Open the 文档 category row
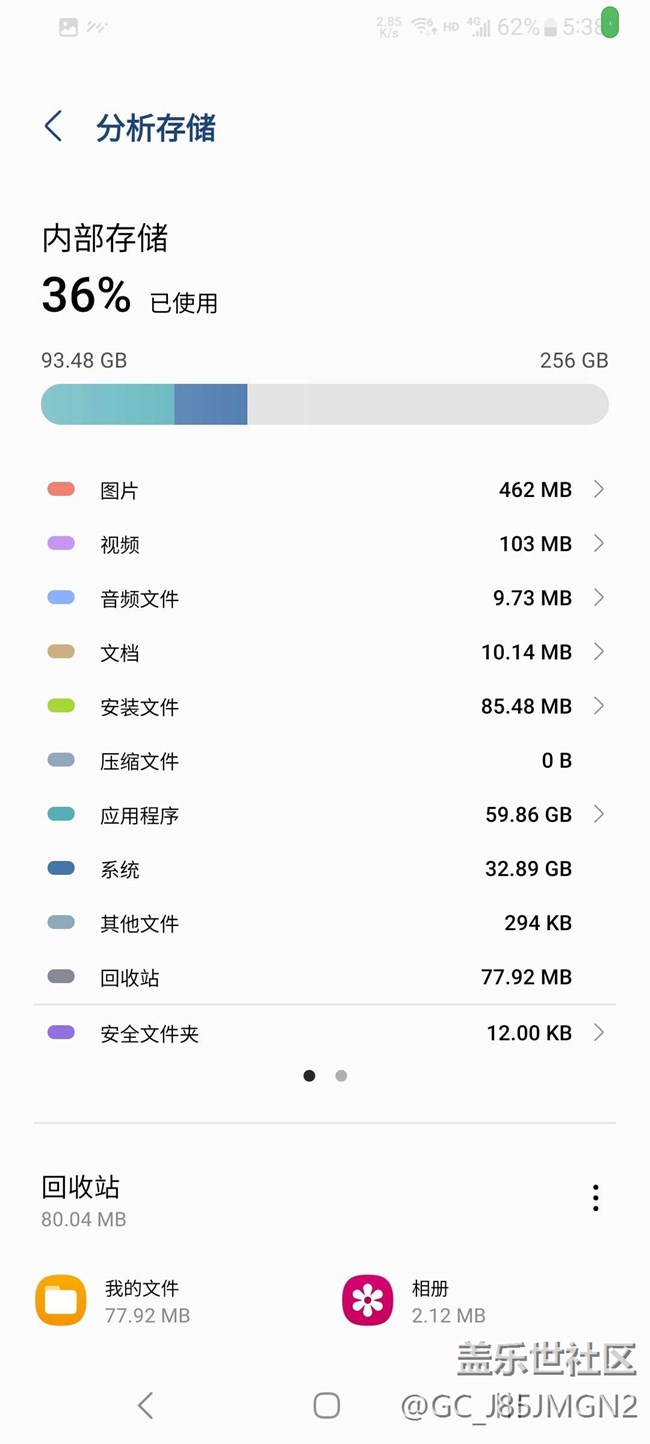Image resolution: width=650 pixels, height=1444 pixels. click(x=325, y=652)
